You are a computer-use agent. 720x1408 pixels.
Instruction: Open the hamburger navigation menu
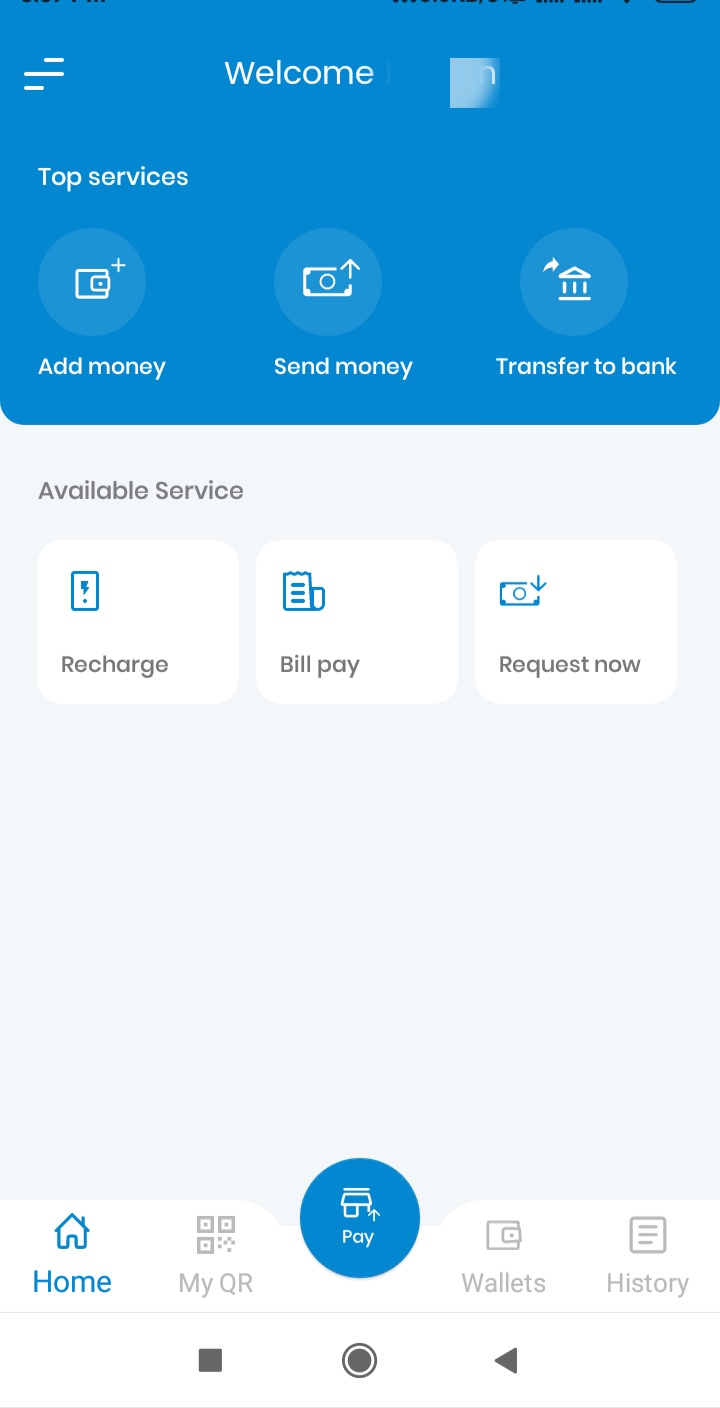(x=44, y=75)
